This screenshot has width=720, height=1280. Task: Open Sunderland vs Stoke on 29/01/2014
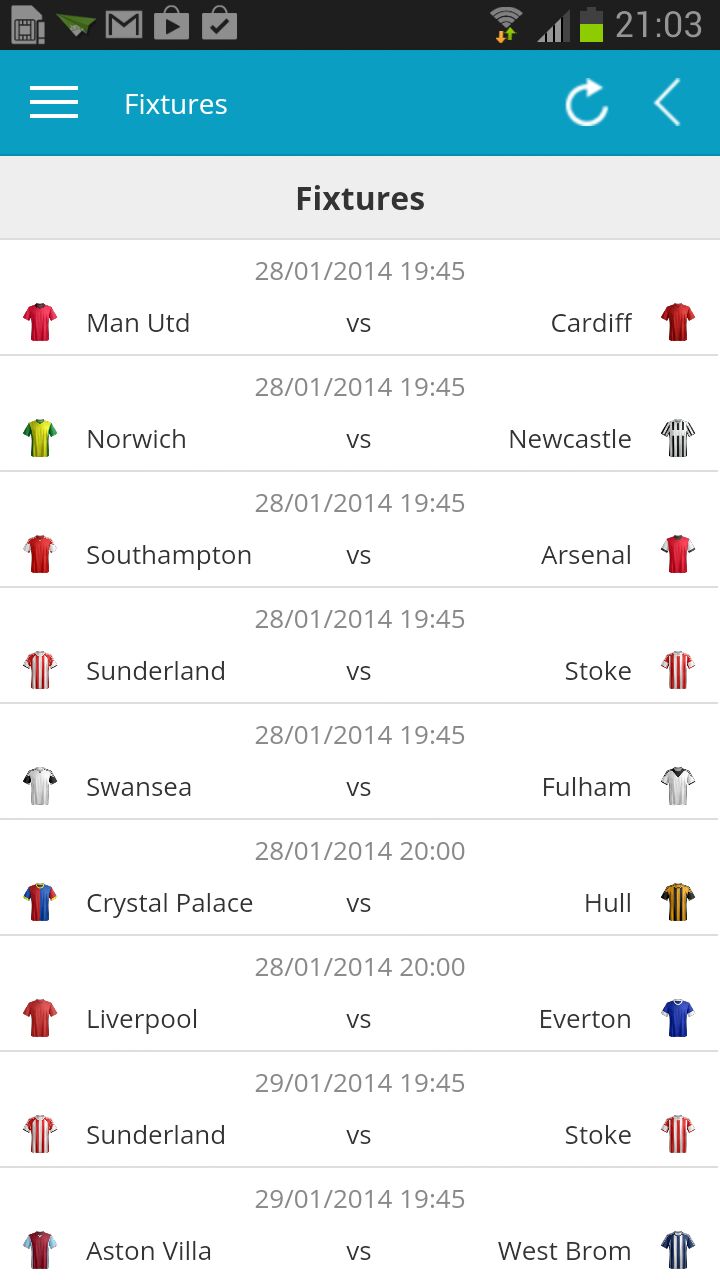click(x=360, y=1110)
